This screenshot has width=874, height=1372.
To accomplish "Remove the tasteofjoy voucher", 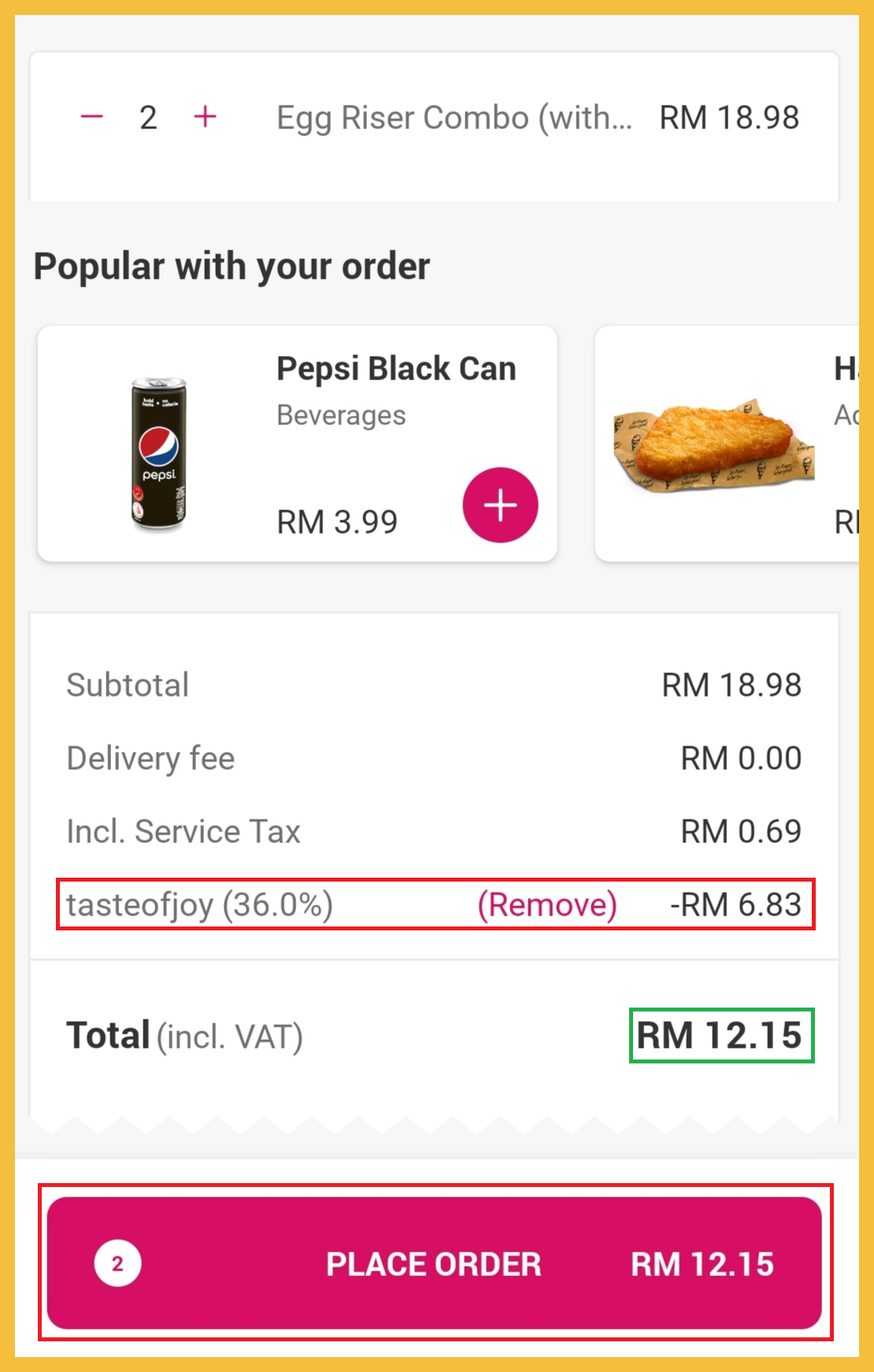I will [547, 904].
